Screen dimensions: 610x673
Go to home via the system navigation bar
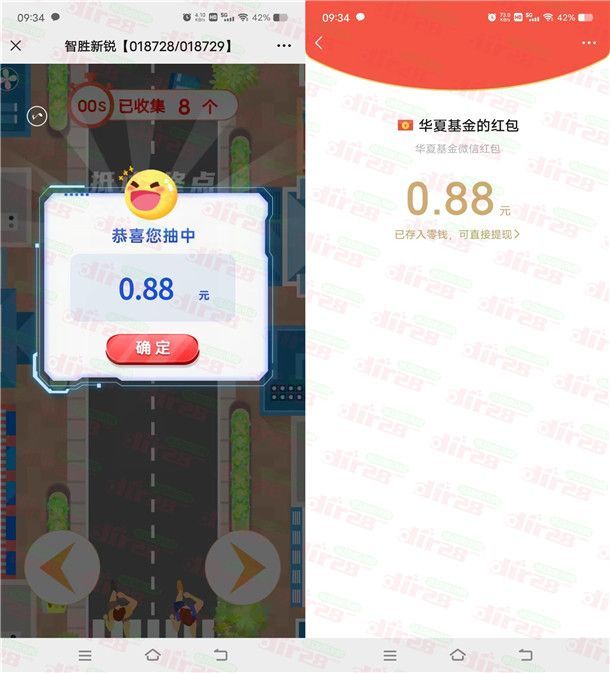[152, 655]
